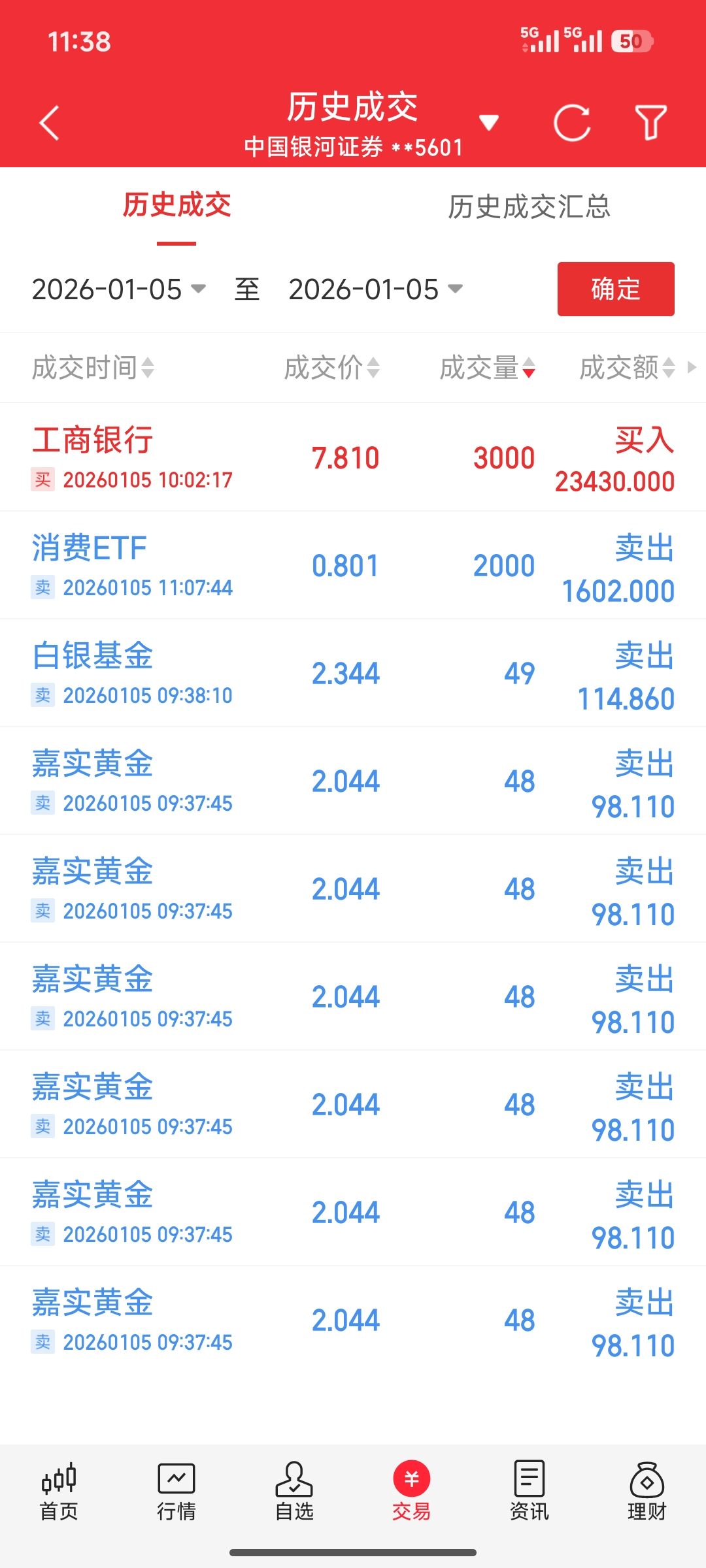Expand the account switcher triangle
This screenshot has height=1568, width=706.
point(488,122)
